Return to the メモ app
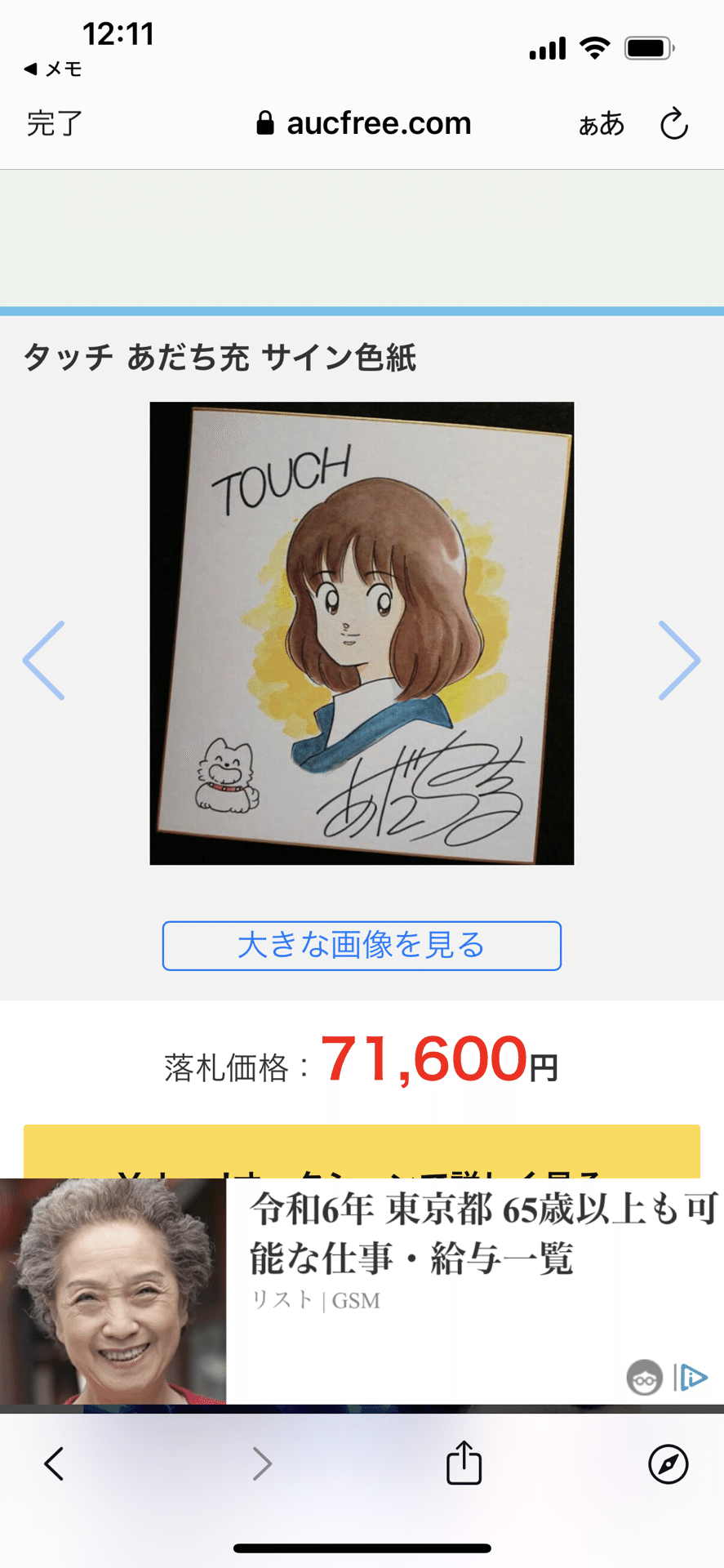 point(54,69)
